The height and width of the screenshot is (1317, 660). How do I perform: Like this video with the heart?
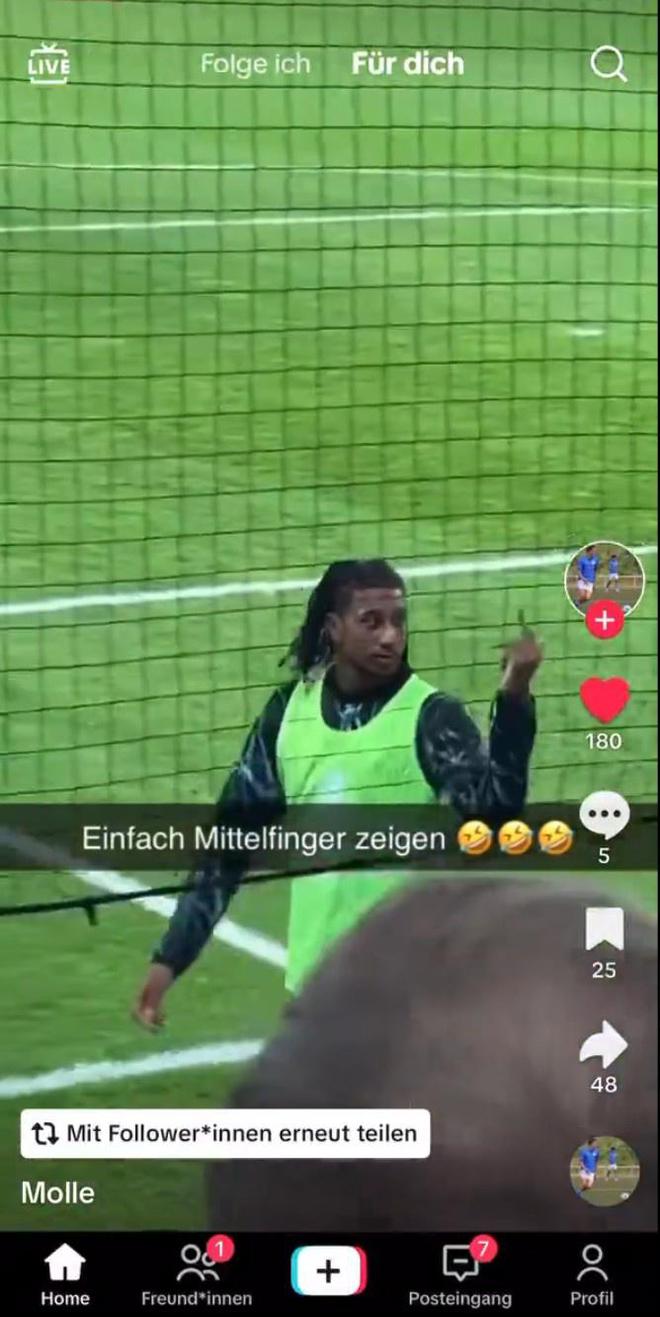[604, 699]
